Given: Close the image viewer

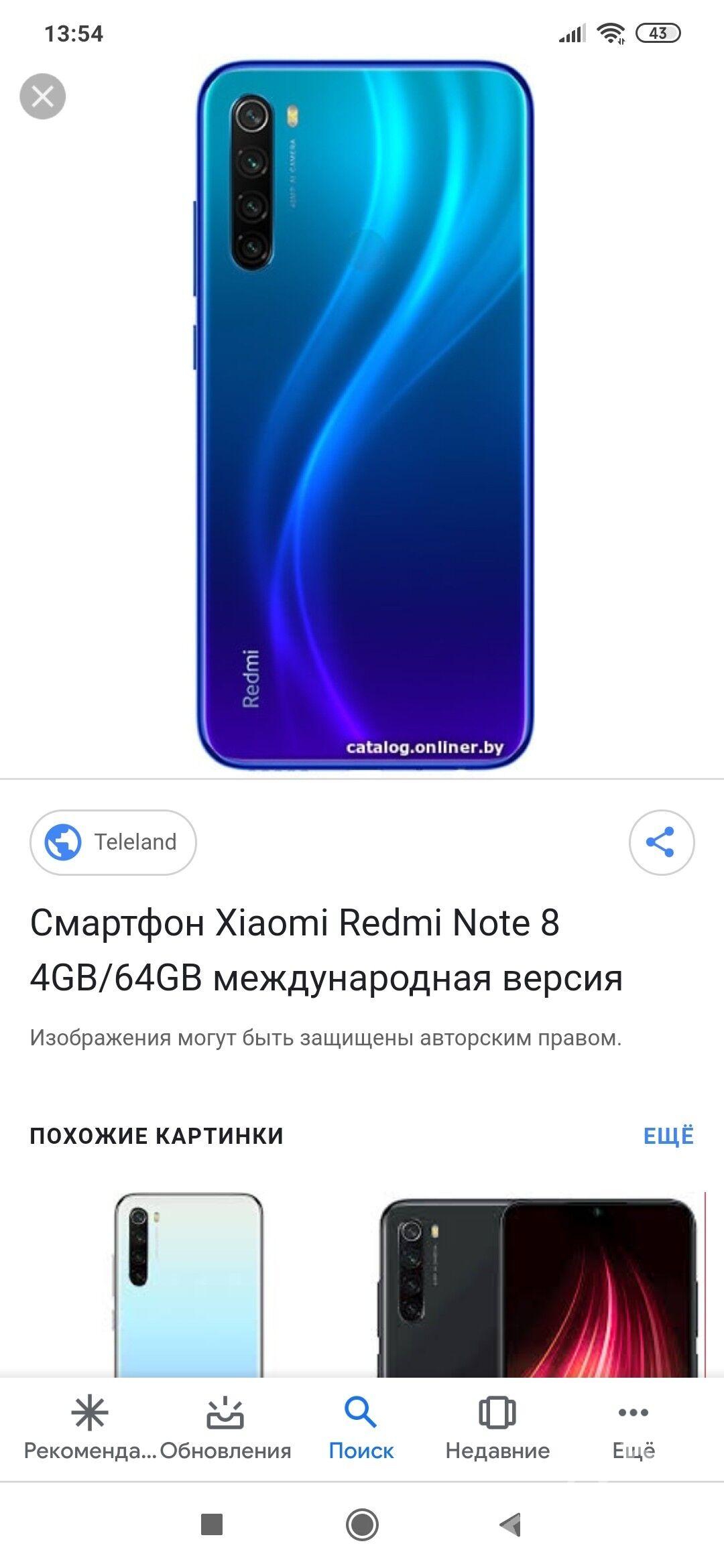Looking at the screenshot, I should pyautogui.click(x=42, y=96).
